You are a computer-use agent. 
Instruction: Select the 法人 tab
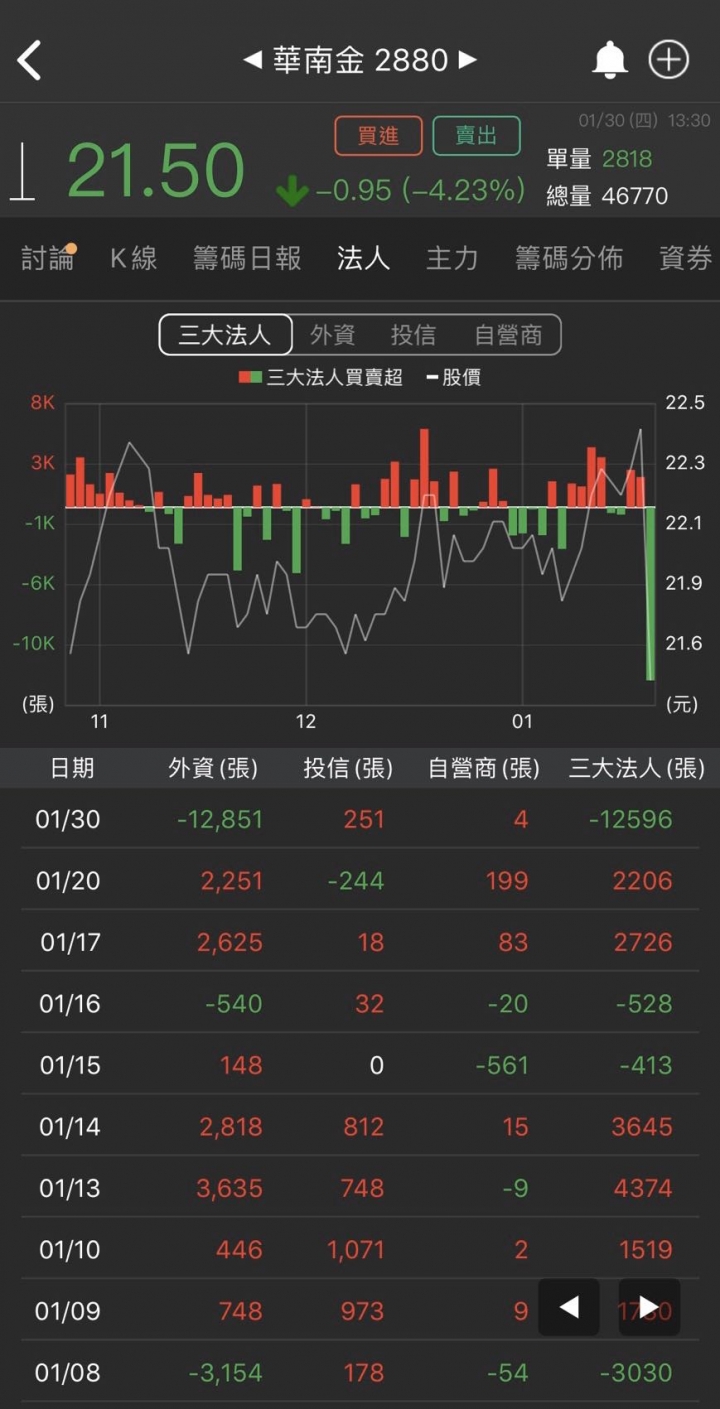click(363, 258)
